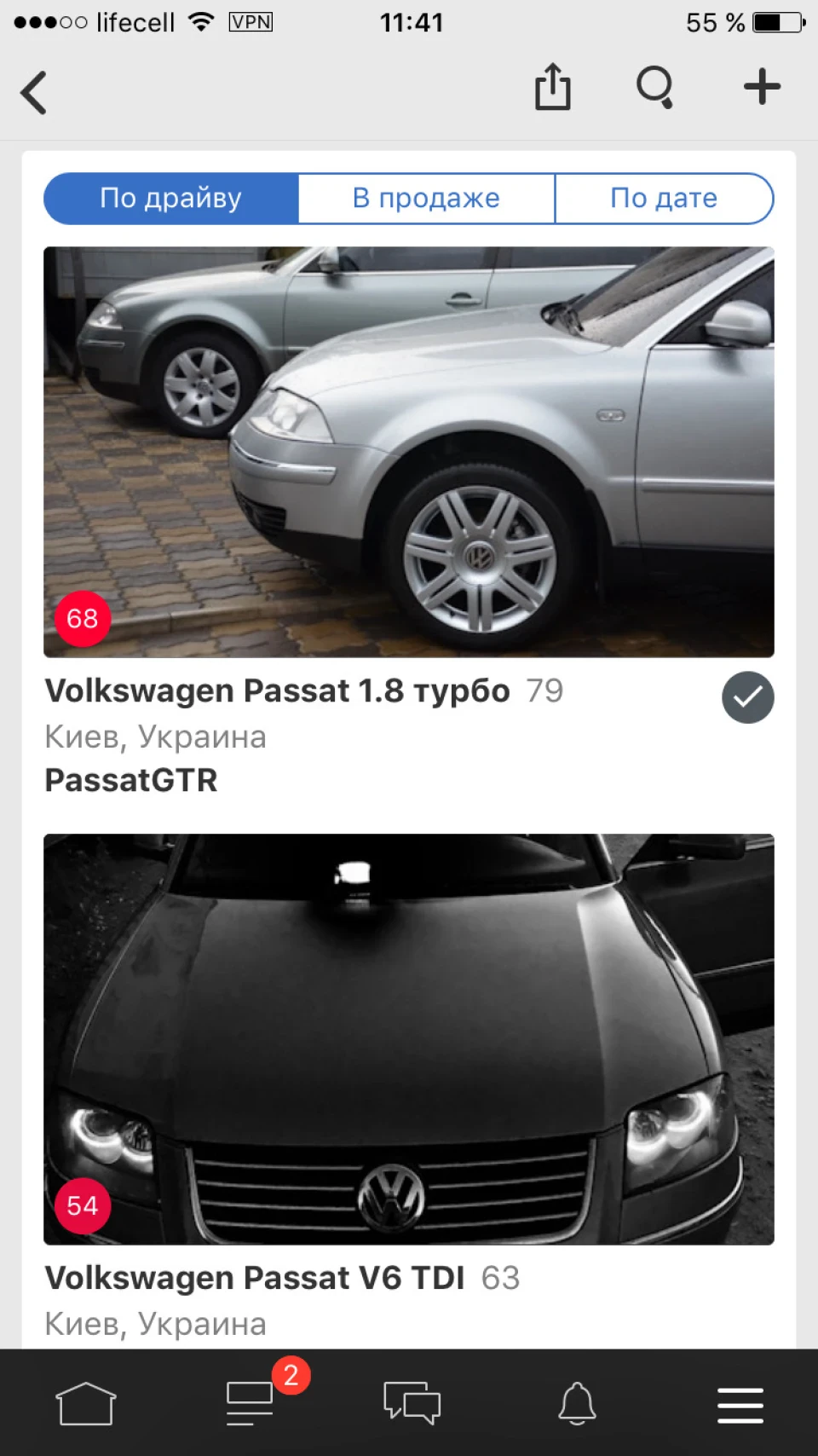This screenshot has width=818, height=1456.
Task: Go to the home tab in bottom bar
Action: [85, 1403]
